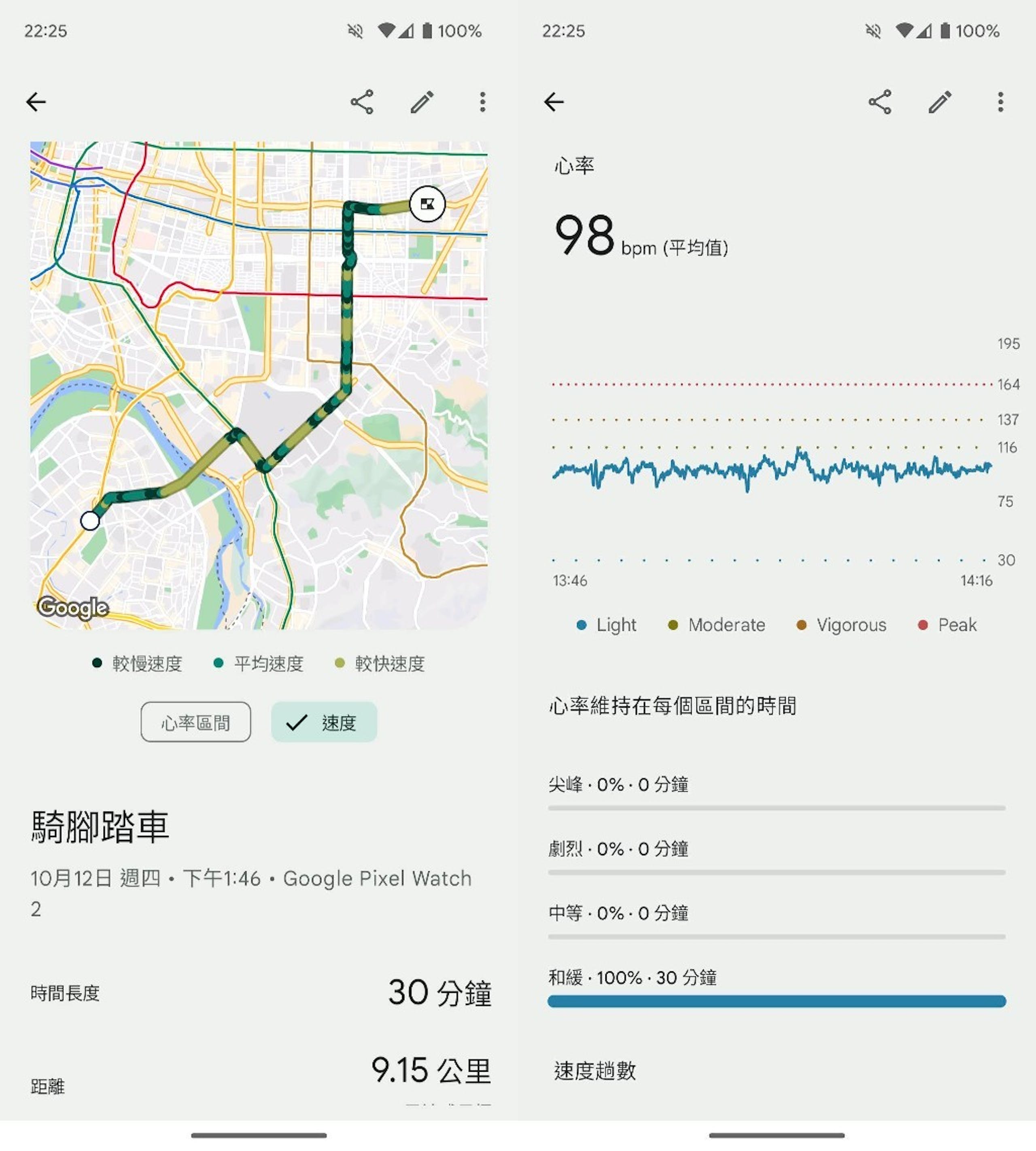The height and width of the screenshot is (1151, 1036).
Task: Share the workout from the map screen
Action: pos(362,102)
